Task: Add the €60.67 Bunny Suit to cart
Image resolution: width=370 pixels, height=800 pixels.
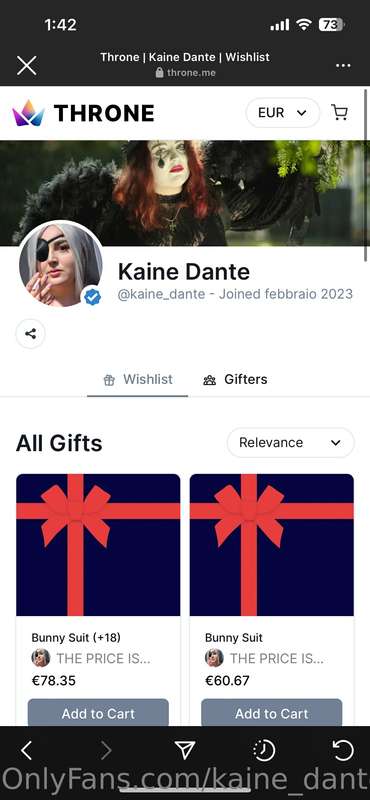Action: tap(272, 713)
